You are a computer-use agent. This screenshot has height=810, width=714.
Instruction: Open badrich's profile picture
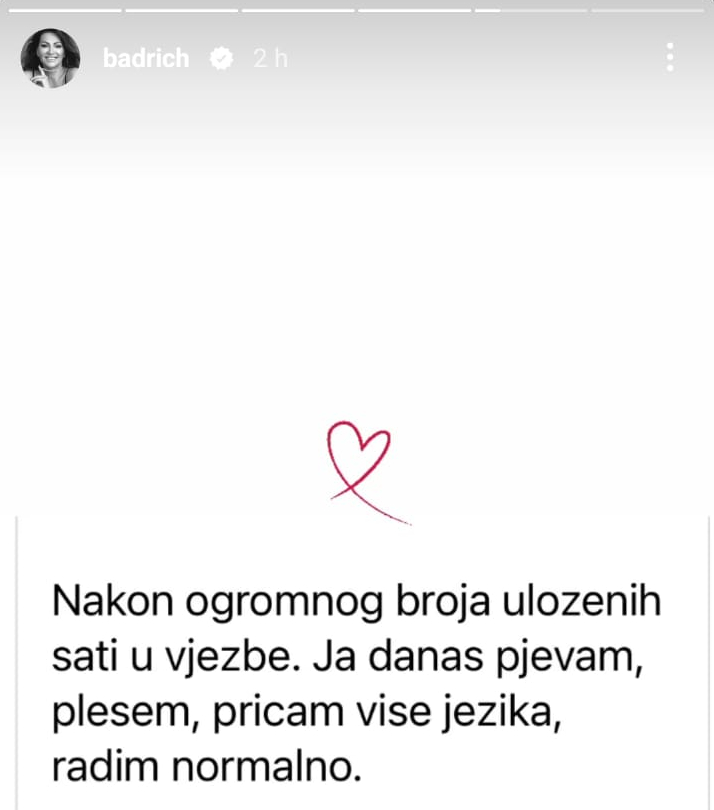coord(50,58)
